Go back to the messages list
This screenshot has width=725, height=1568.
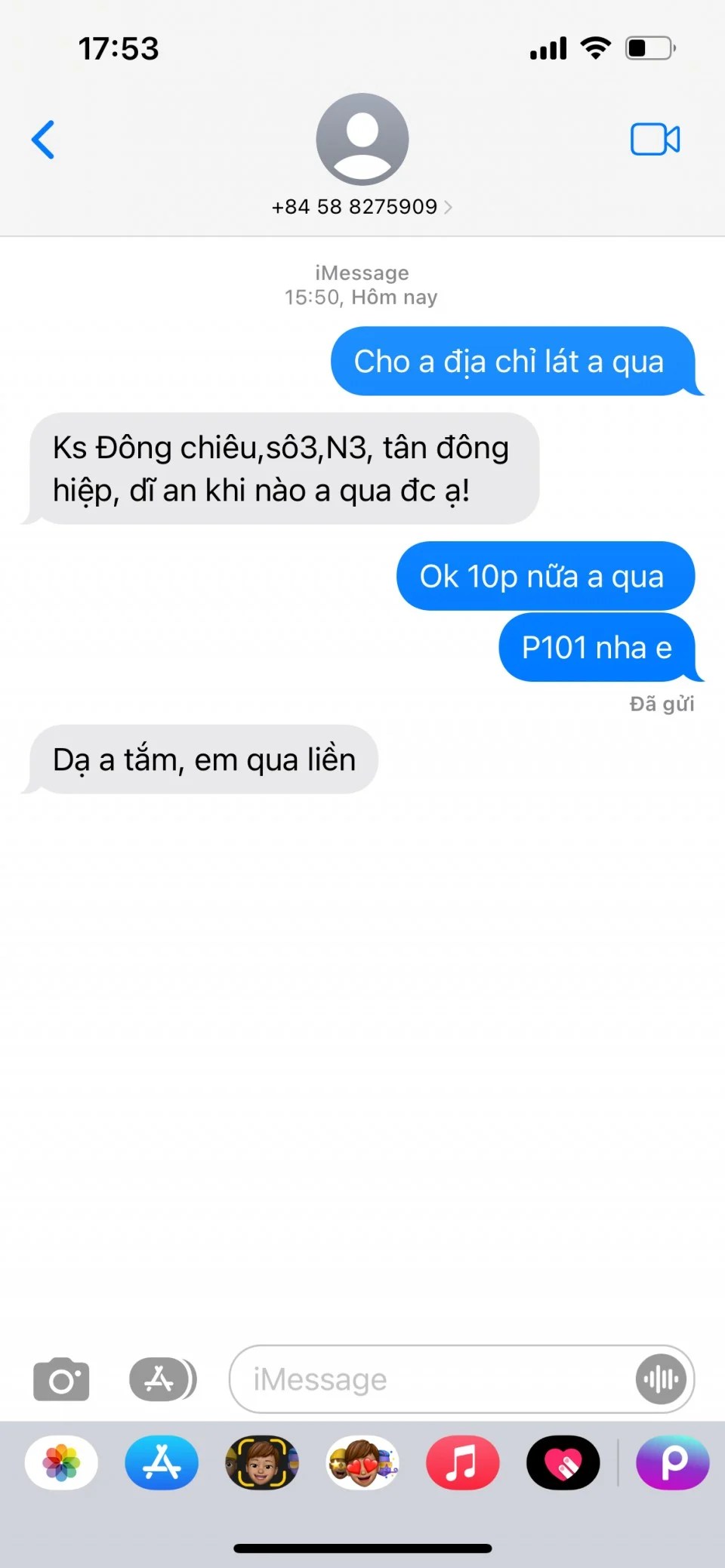point(43,140)
